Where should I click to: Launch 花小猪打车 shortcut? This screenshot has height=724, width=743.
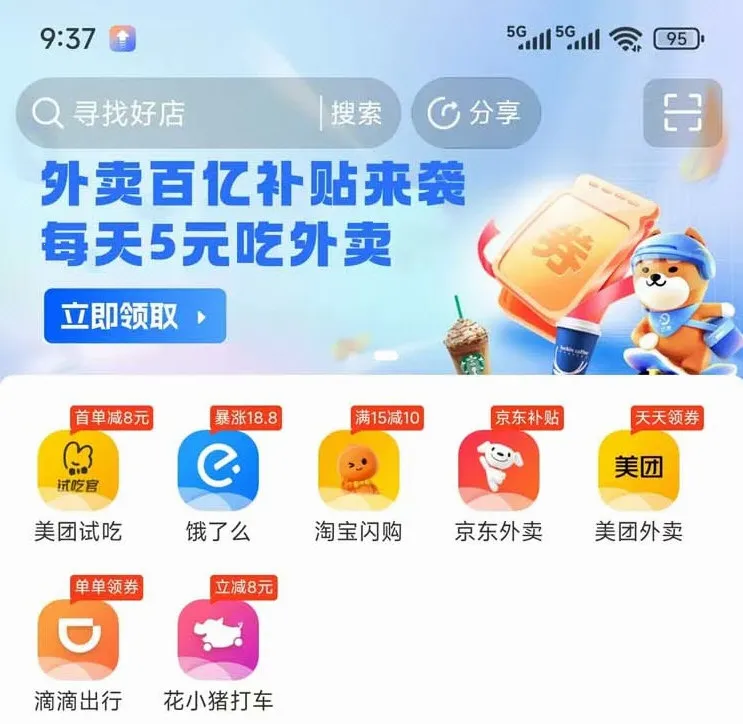(x=217, y=640)
